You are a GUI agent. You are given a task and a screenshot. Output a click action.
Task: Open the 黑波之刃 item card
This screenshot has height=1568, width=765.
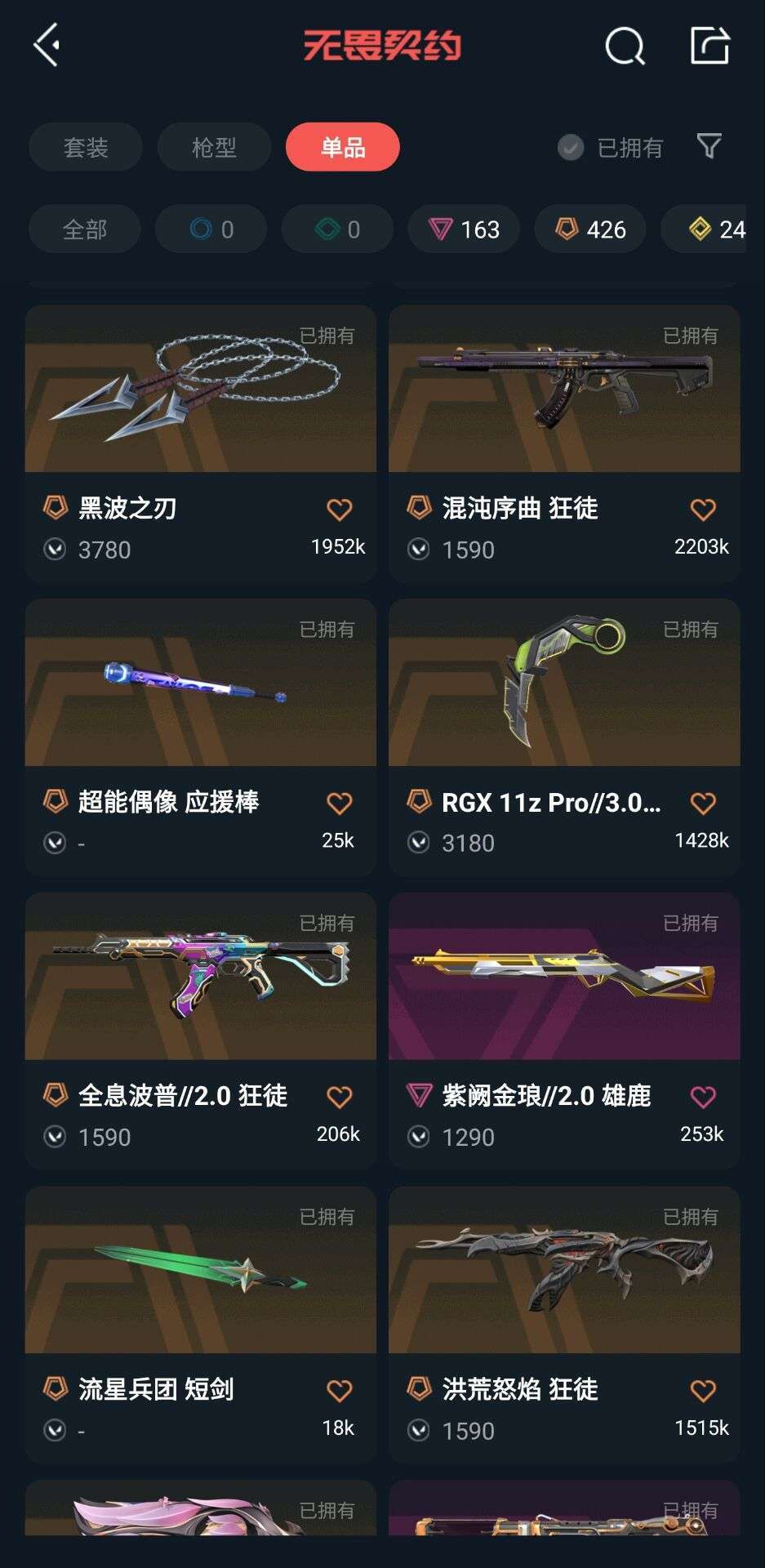[200, 443]
